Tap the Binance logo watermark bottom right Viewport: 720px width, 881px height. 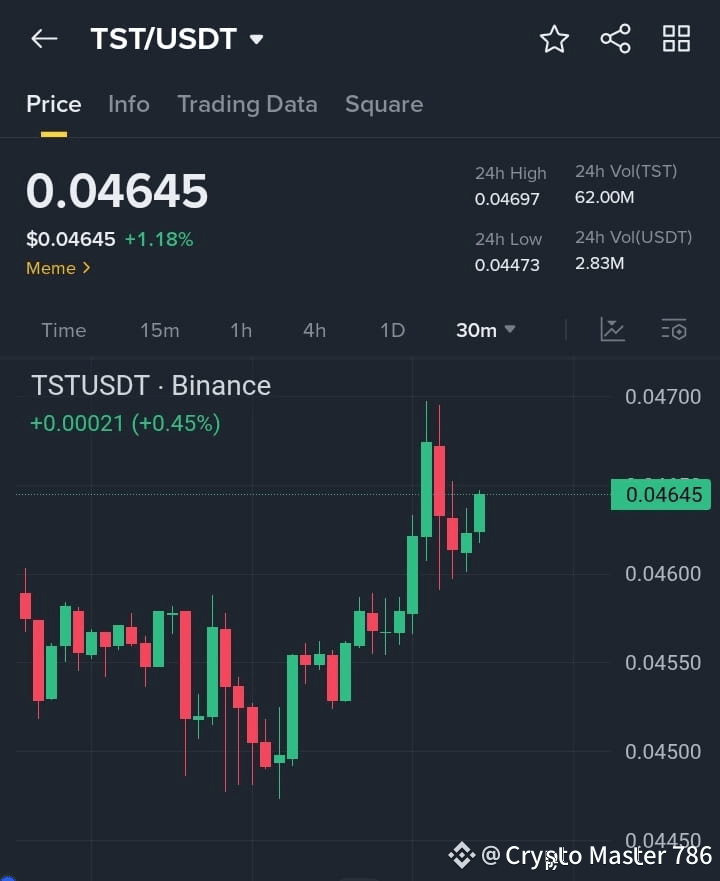(461, 855)
